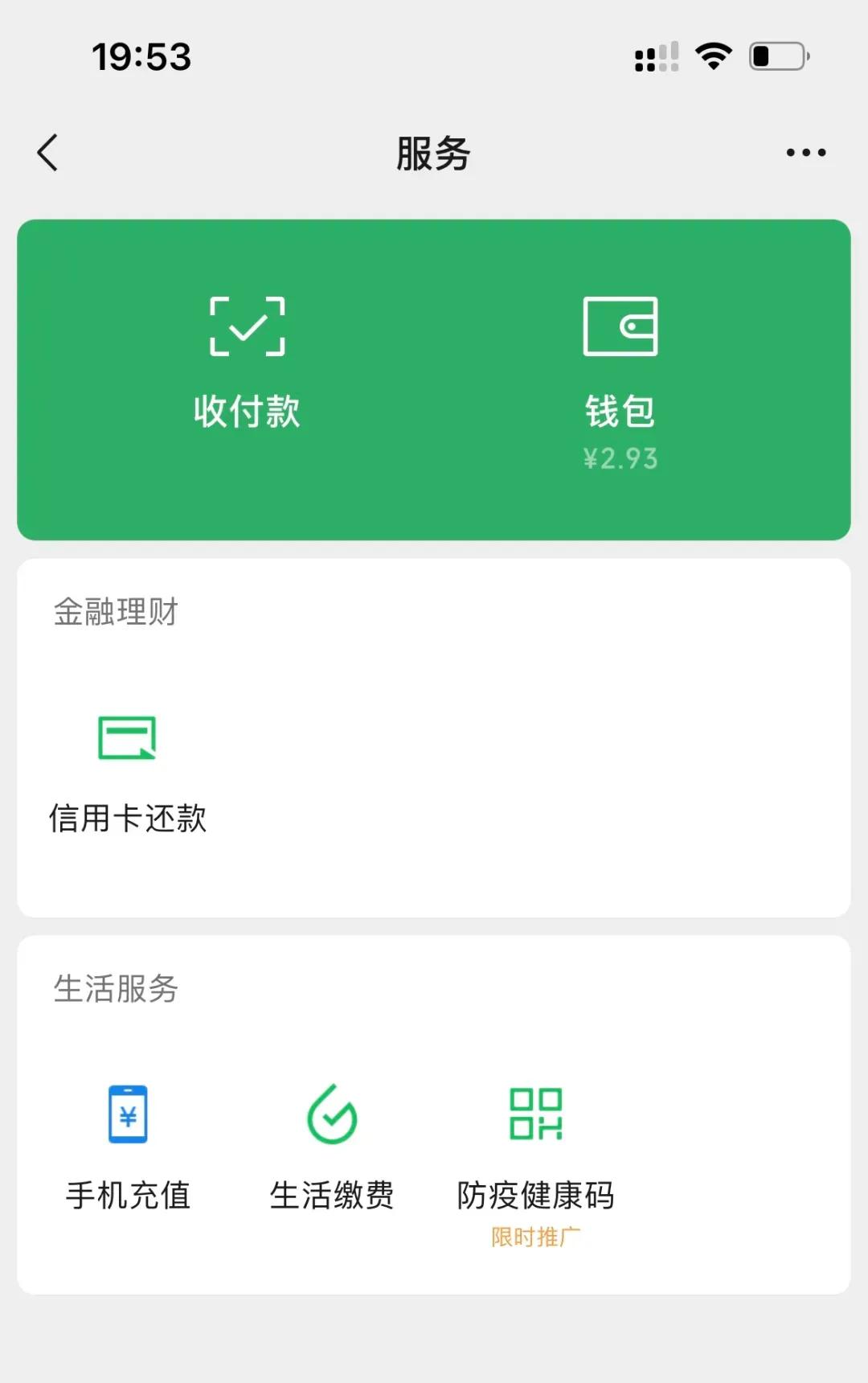Tap the 限时推广 promotion label
The height and width of the screenshot is (1383, 868).
535,1236
